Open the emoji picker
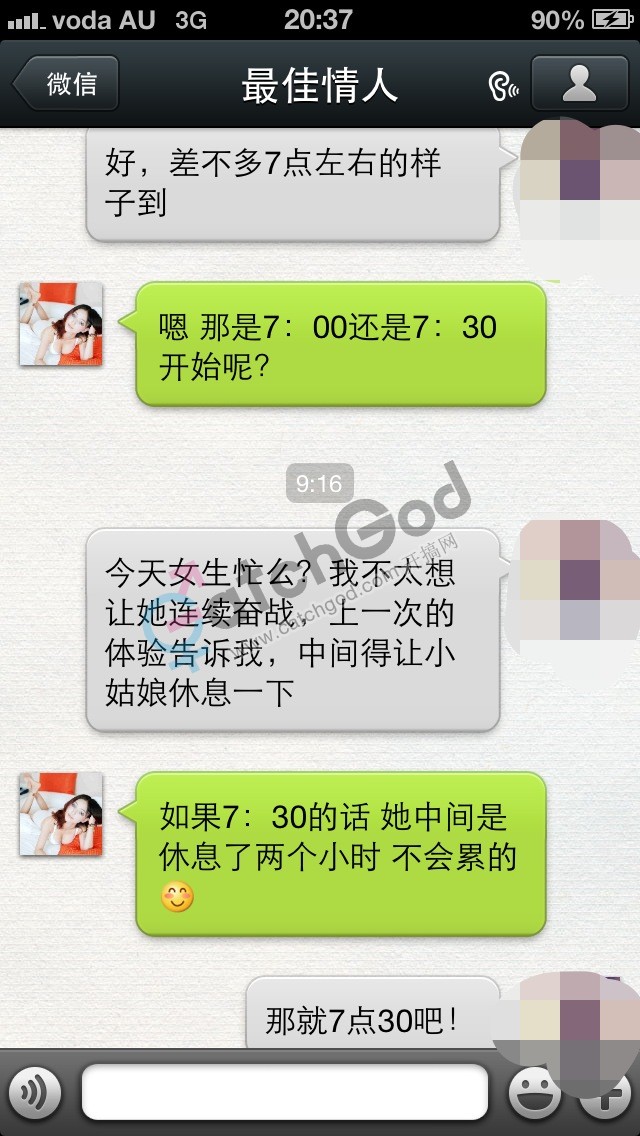Screen dimensions: 640x1136 pyautogui.click(x=534, y=1092)
